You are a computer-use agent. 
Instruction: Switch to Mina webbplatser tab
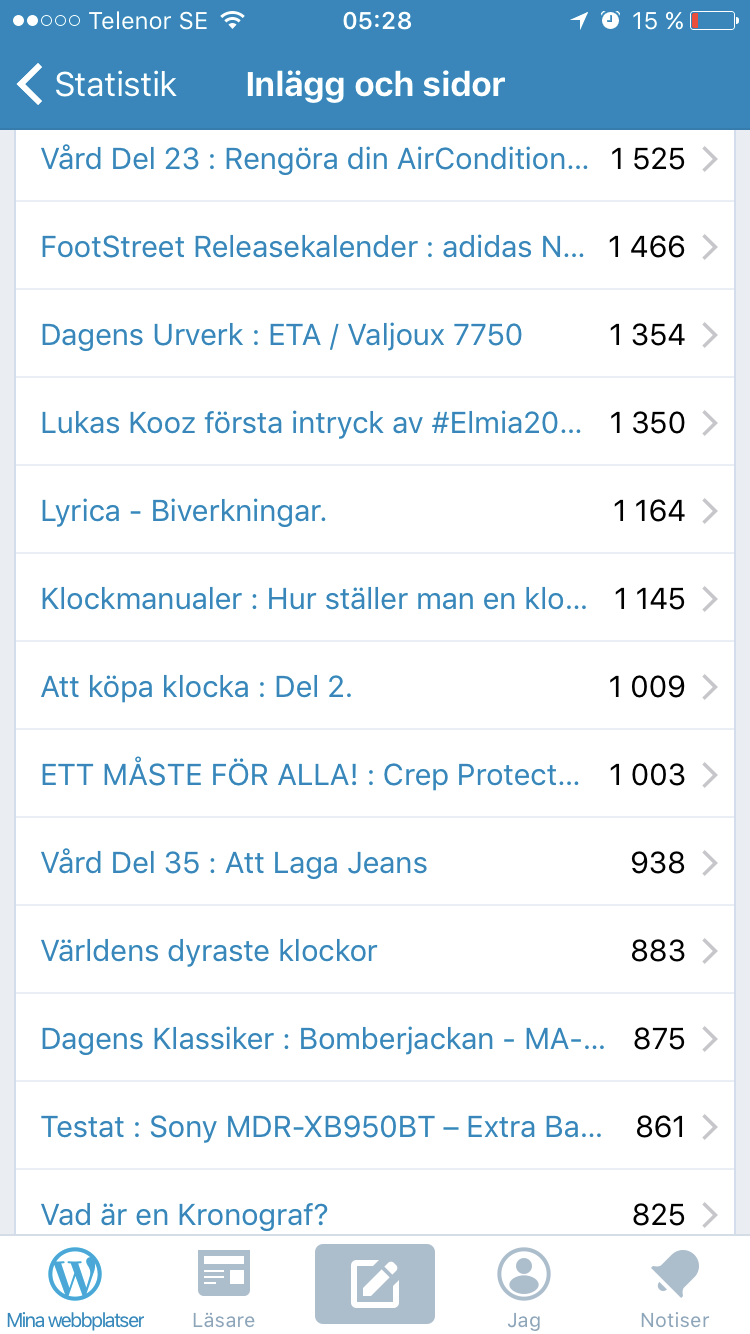point(75,1286)
